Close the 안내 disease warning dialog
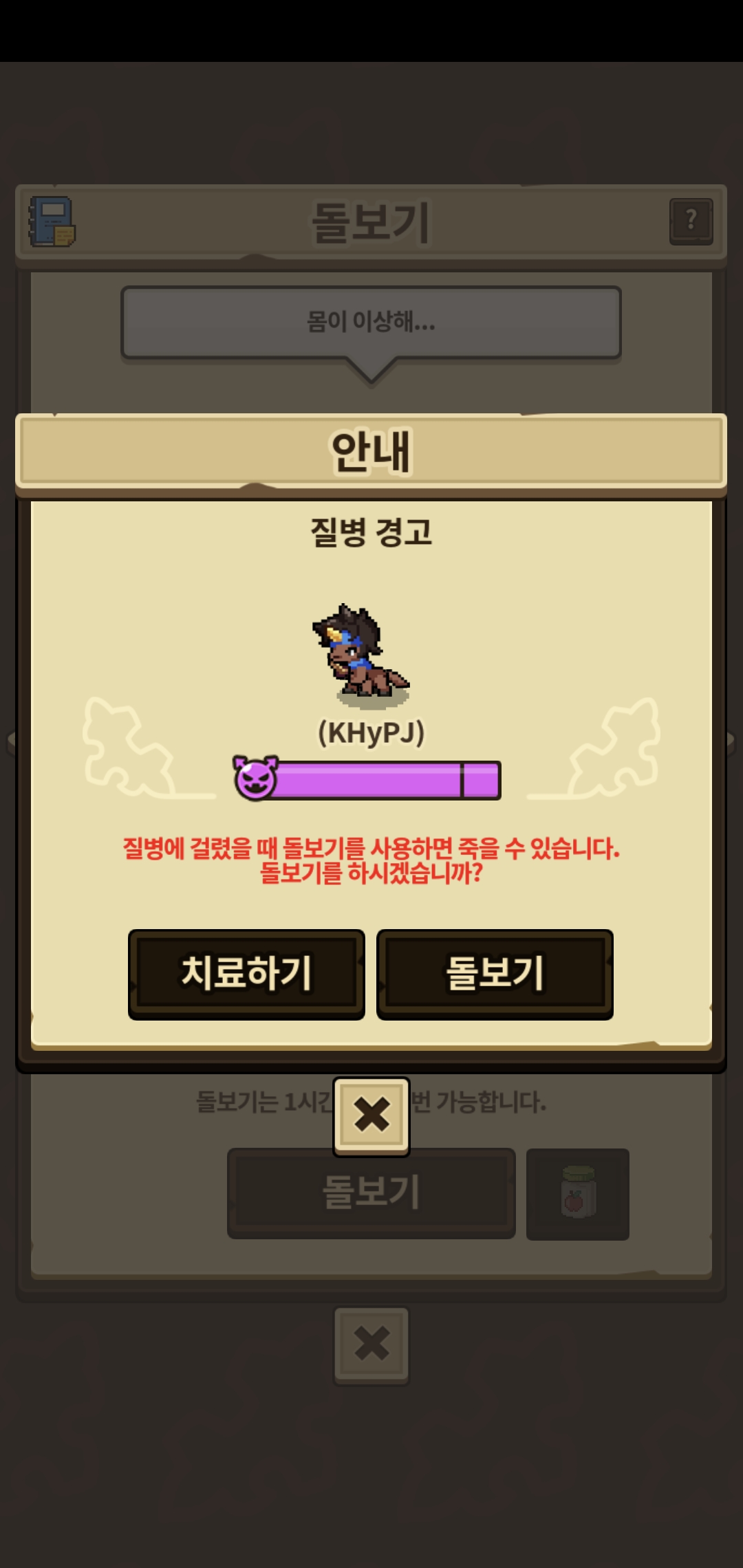This screenshot has width=743, height=1568. [x=371, y=1115]
